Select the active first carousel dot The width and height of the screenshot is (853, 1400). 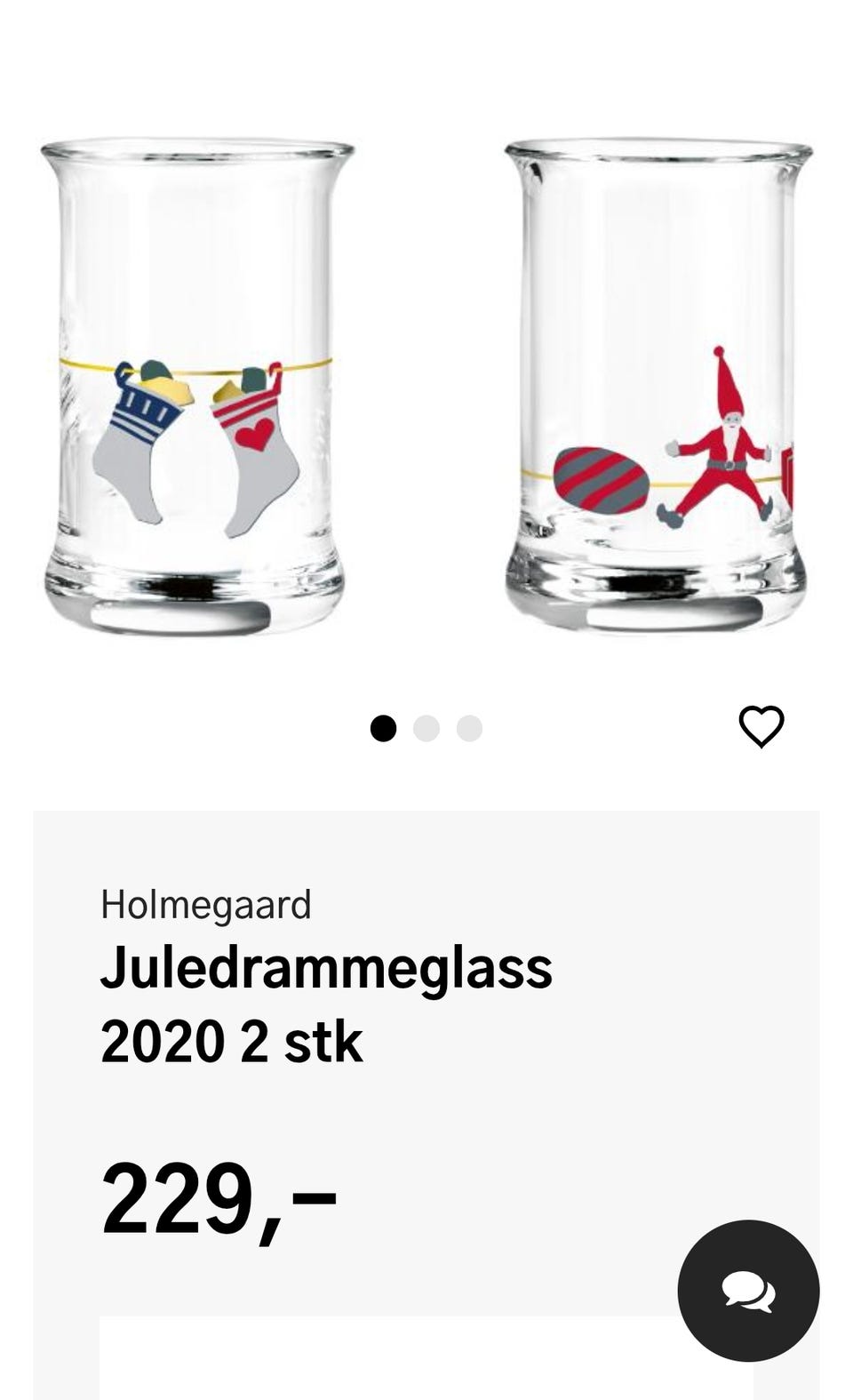pos(386,726)
